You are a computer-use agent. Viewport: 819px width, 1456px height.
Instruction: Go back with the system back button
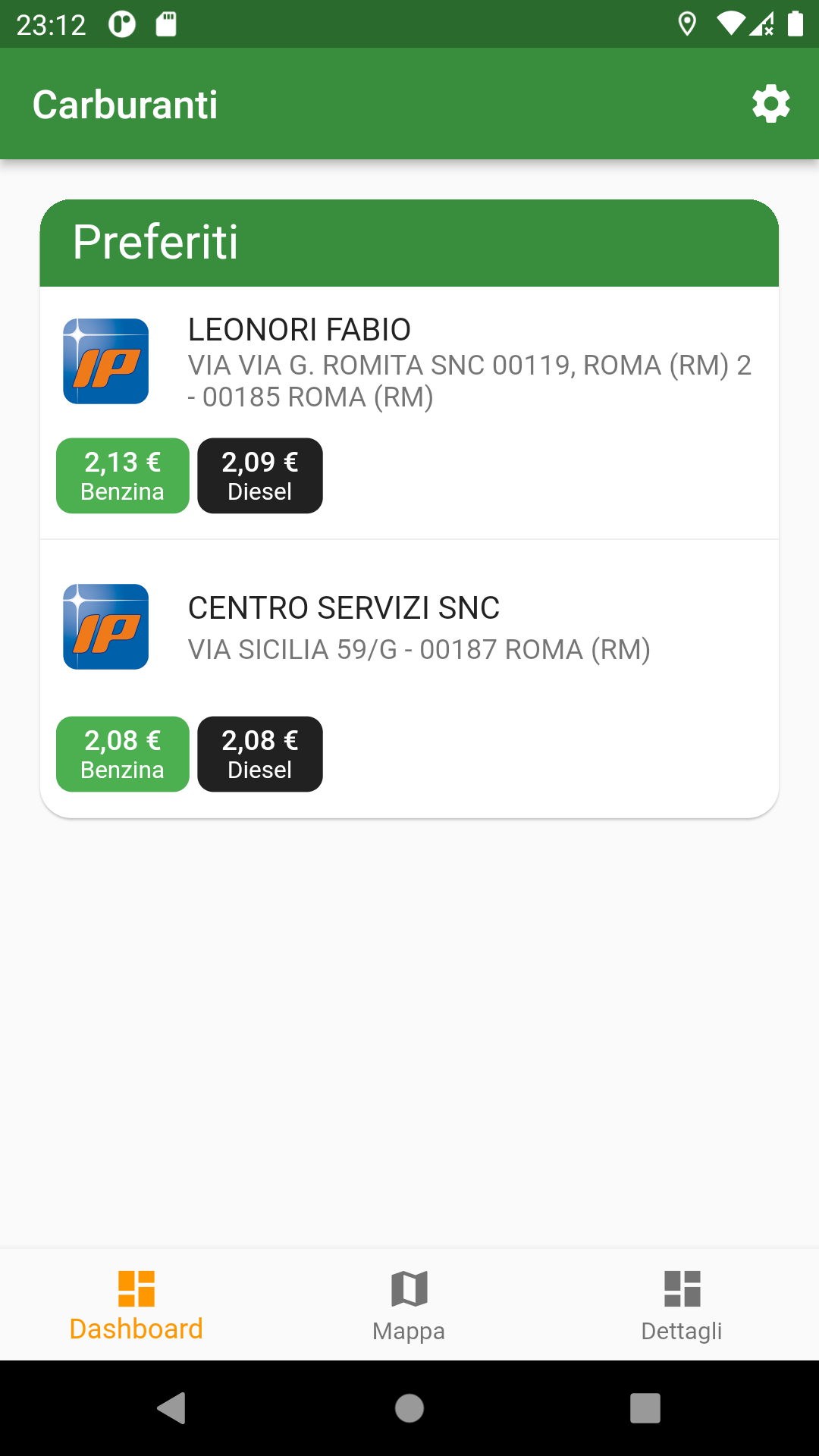[x=172, y=1408]
